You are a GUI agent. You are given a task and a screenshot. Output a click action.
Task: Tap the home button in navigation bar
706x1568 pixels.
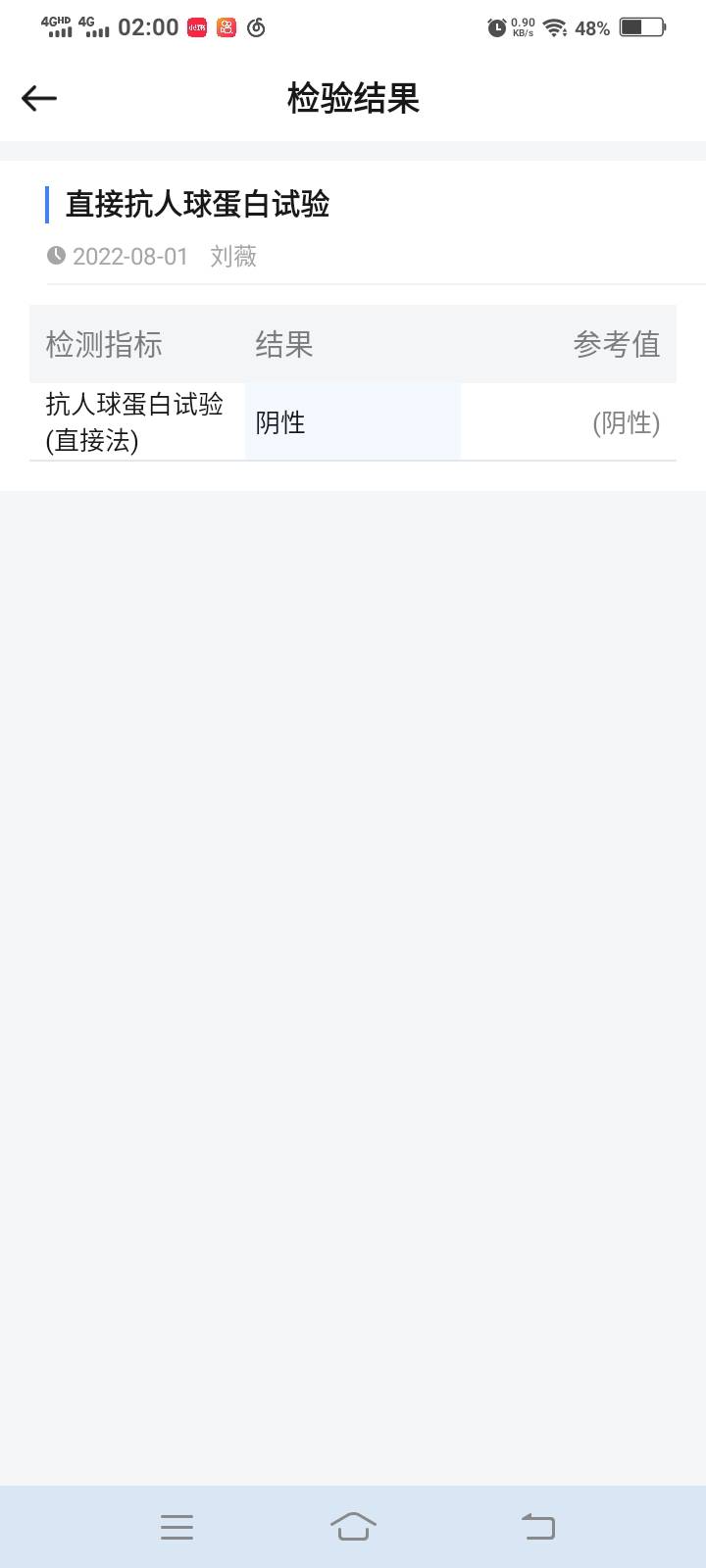point(353,1526)
